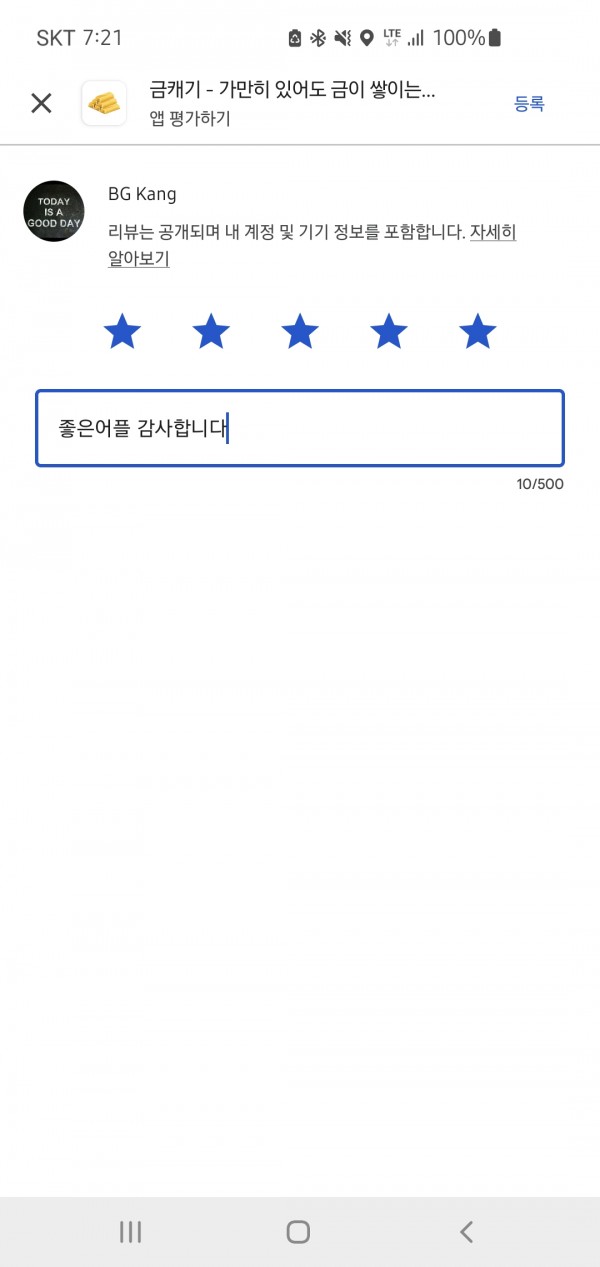This screenshot has width=600, height=1267.
Task: Go back with the system back button
Action: click(466, 1232)
